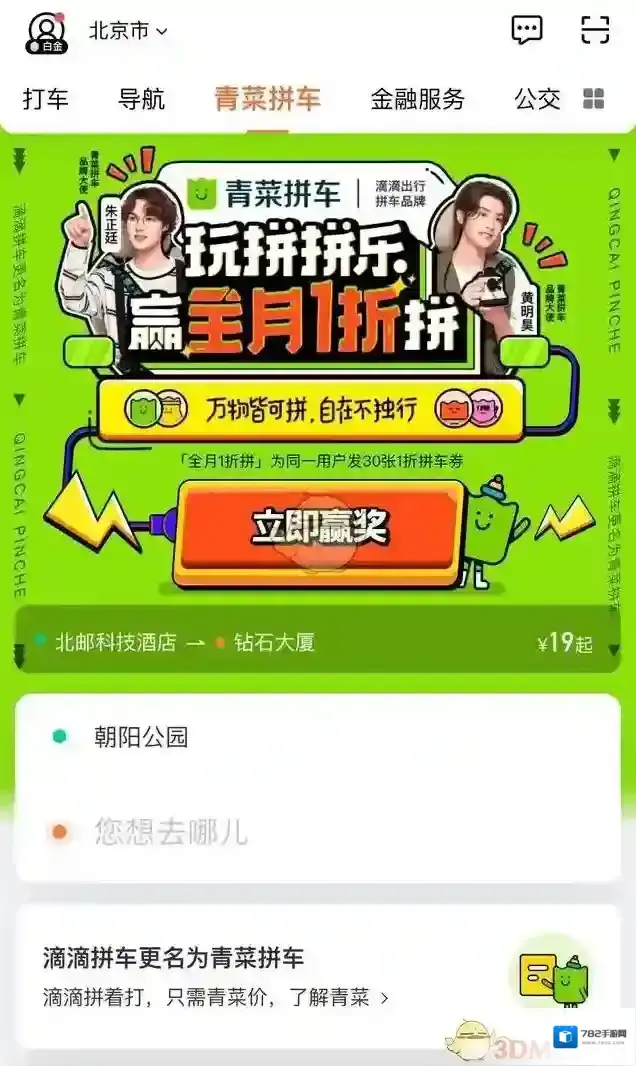Tap the 您想去哪儿 destination field

point(171,832)
